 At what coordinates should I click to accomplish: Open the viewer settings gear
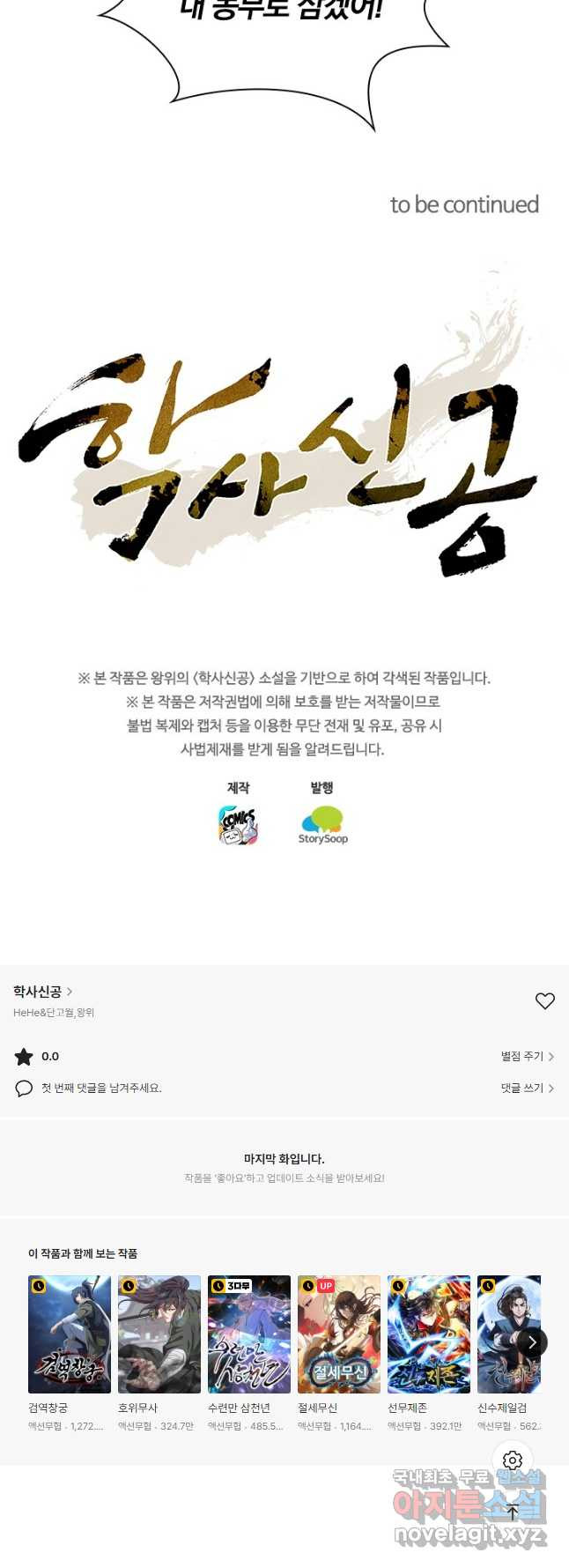click(x=513, y=1460)
